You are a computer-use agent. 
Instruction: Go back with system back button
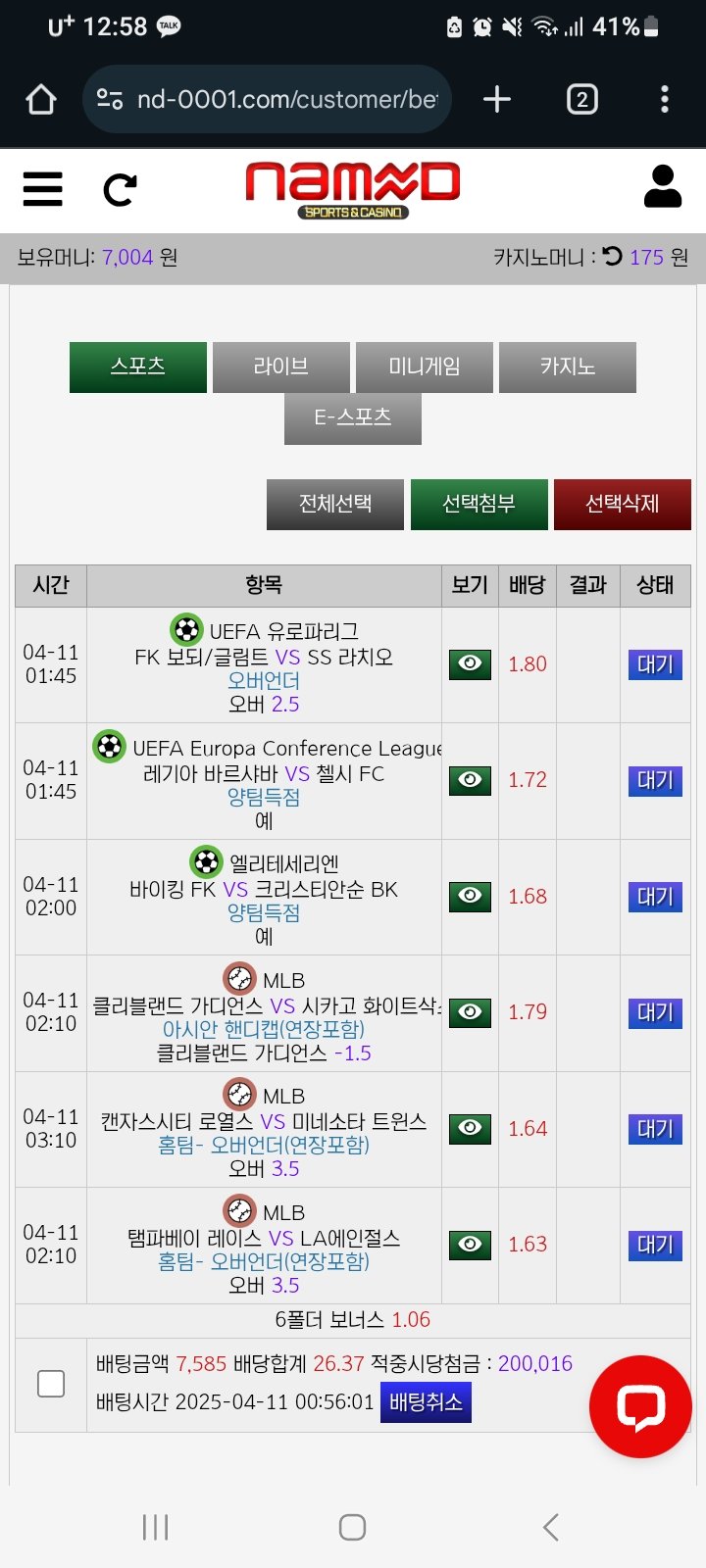click(x=551, y=1527)
